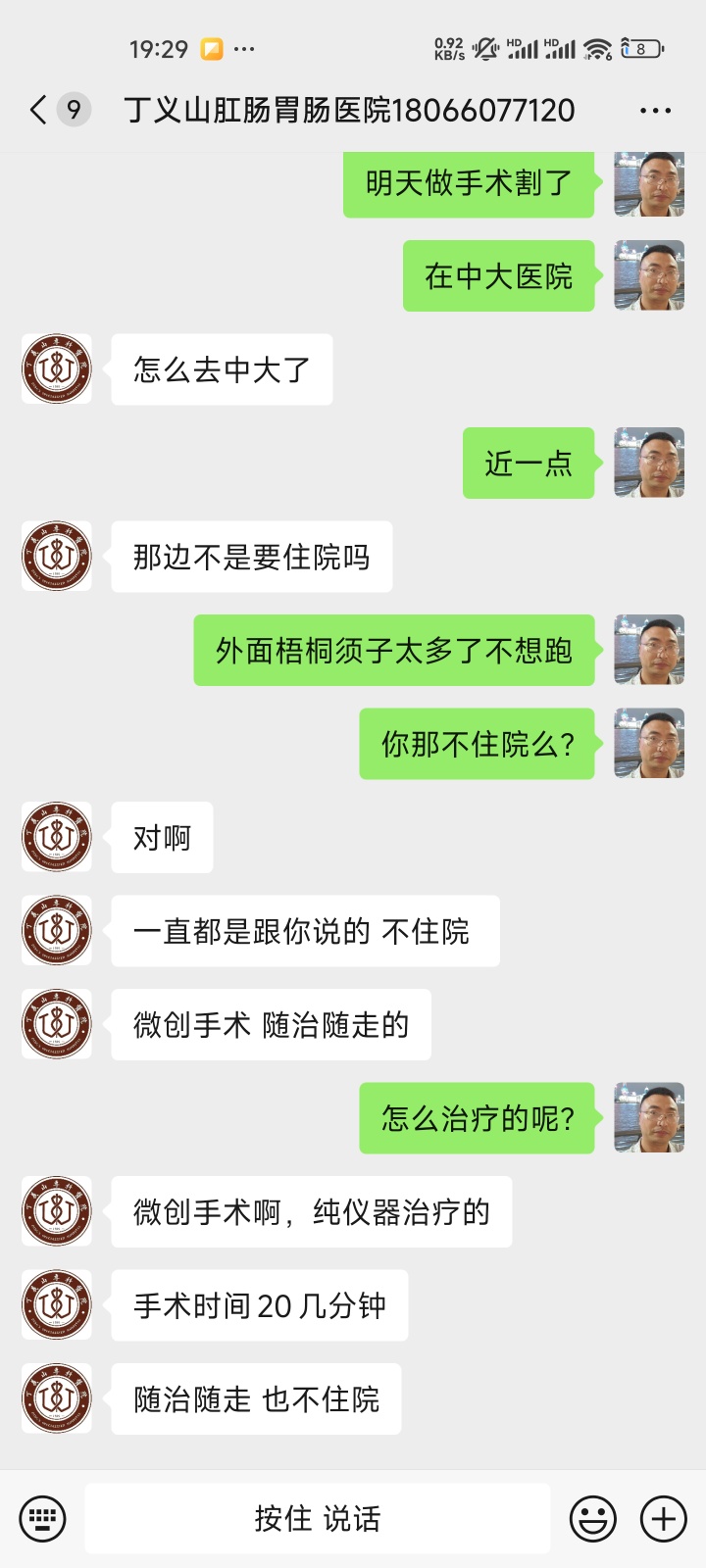Switch to keyboard text input
Image resolution: width=706 pixels, height=1568 pixels.
point(42,1519)
